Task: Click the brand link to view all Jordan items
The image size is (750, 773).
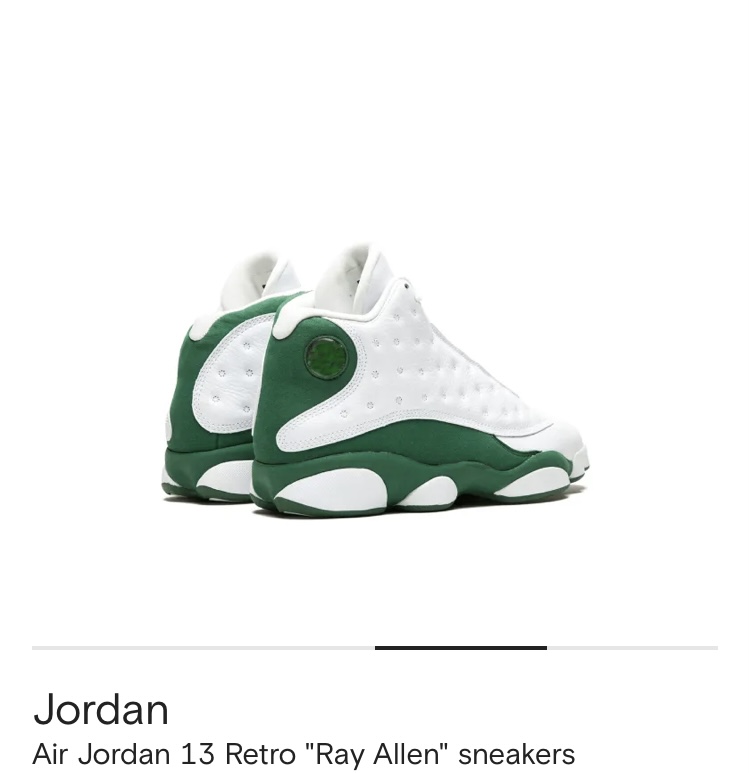Action: [100, 709]
